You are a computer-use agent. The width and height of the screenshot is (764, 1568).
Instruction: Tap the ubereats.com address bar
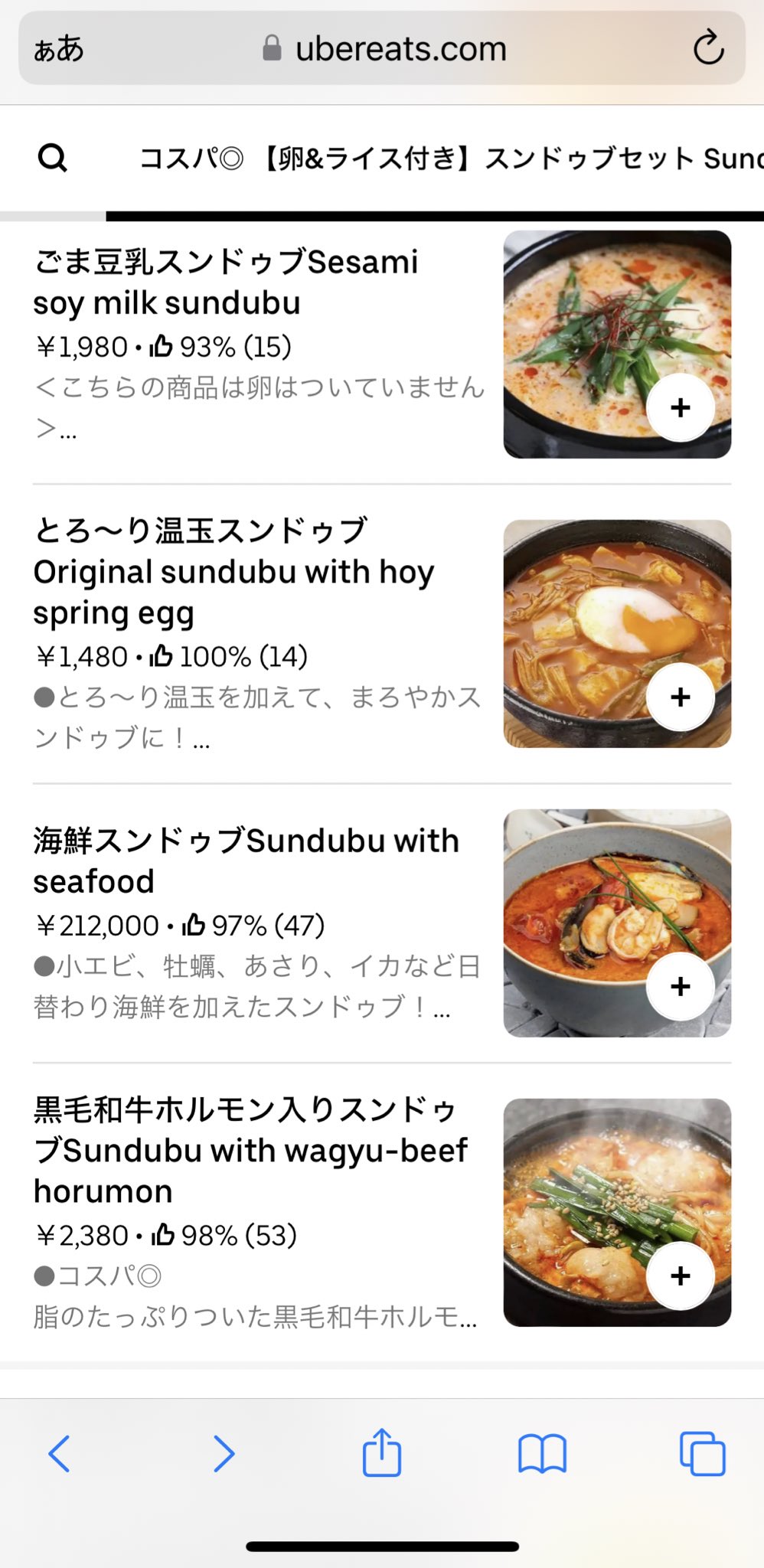pyautogui.click(x=383, y=49)
